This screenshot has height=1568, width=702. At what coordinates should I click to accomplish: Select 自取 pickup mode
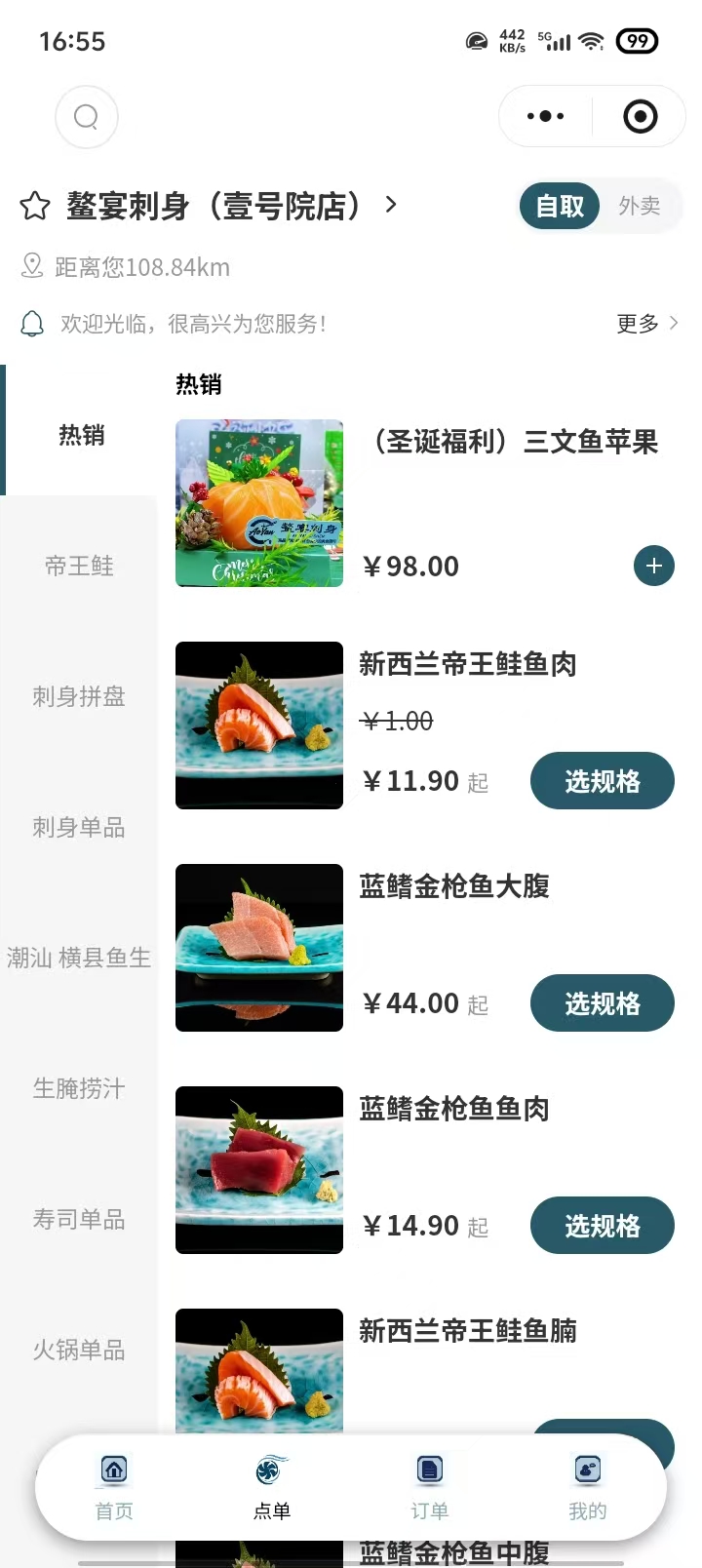pyautogui.click(x=560, y=206)
